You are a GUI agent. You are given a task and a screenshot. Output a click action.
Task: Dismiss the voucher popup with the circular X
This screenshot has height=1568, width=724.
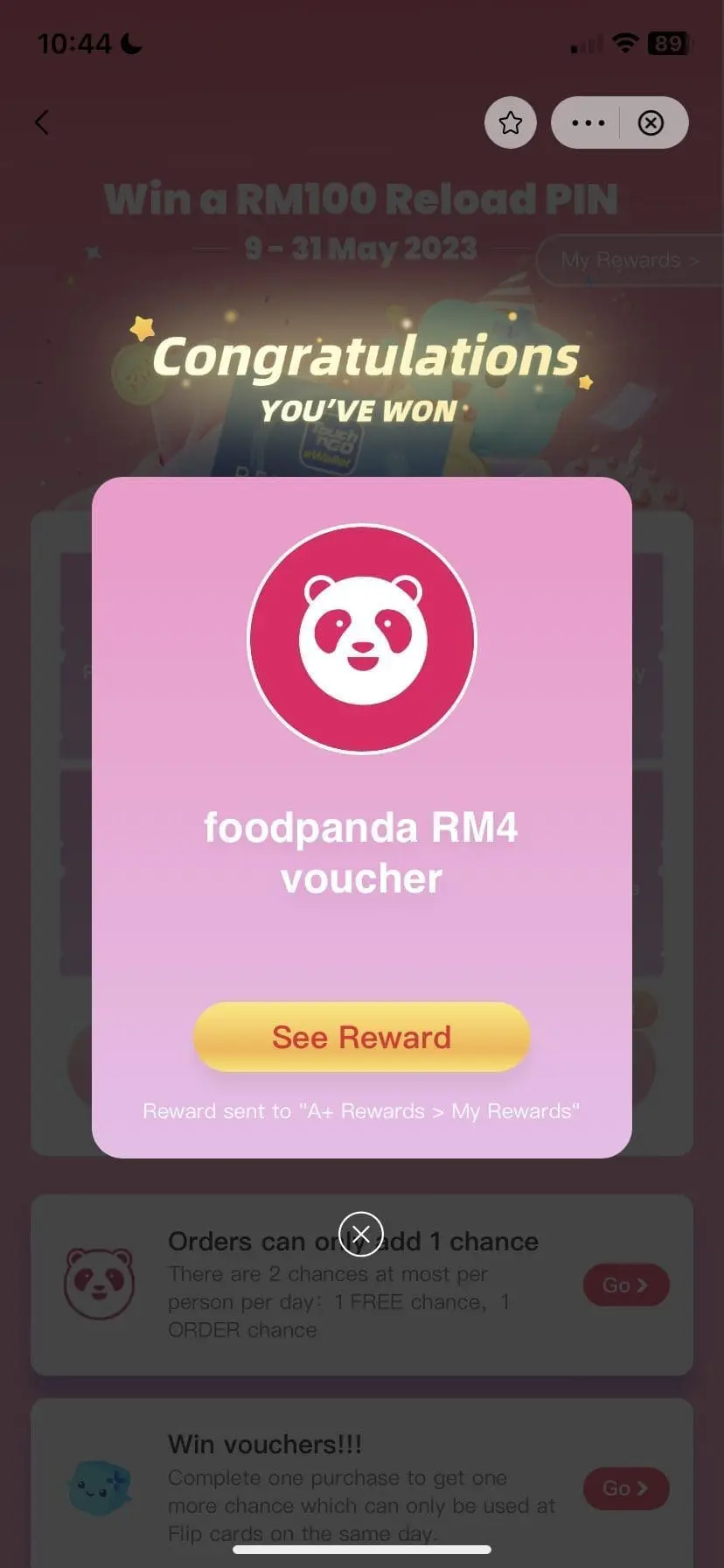[360, 1232]
